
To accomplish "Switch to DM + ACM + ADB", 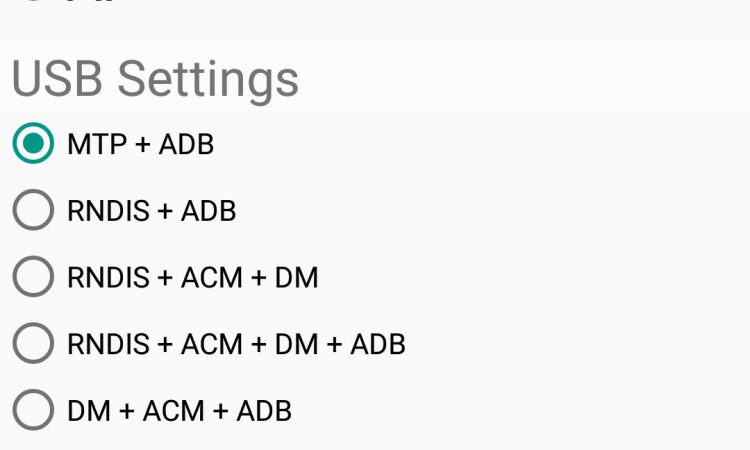I will [x=34, y=410].
